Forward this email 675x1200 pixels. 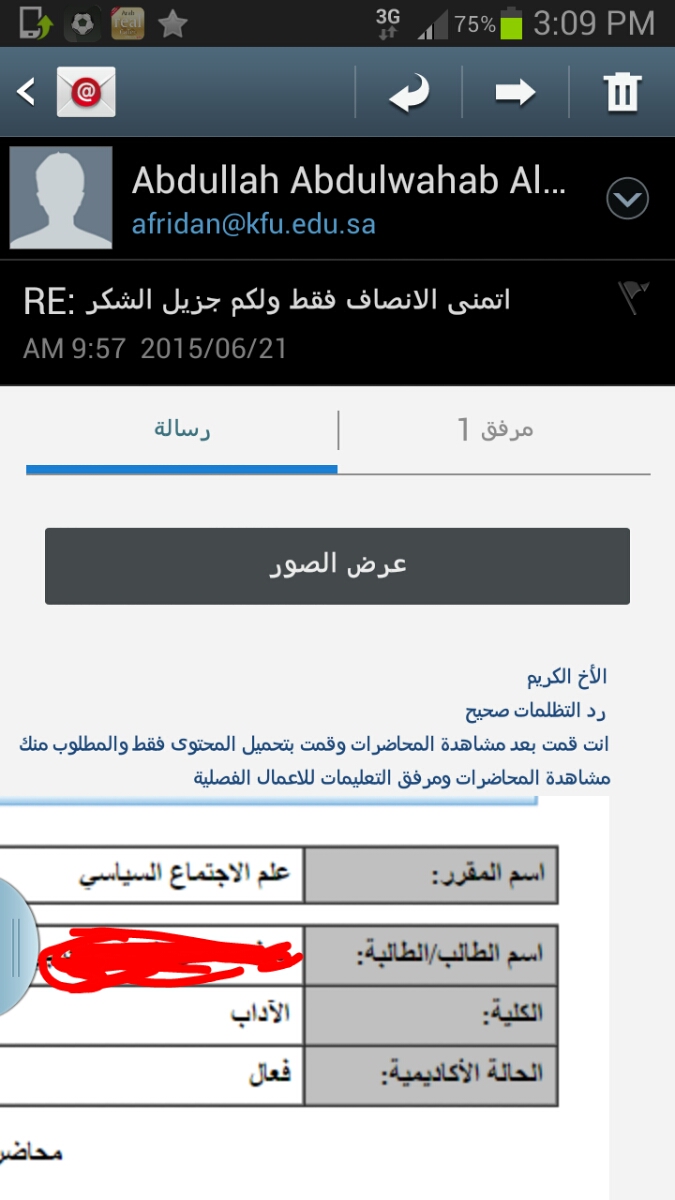point(515,94)
